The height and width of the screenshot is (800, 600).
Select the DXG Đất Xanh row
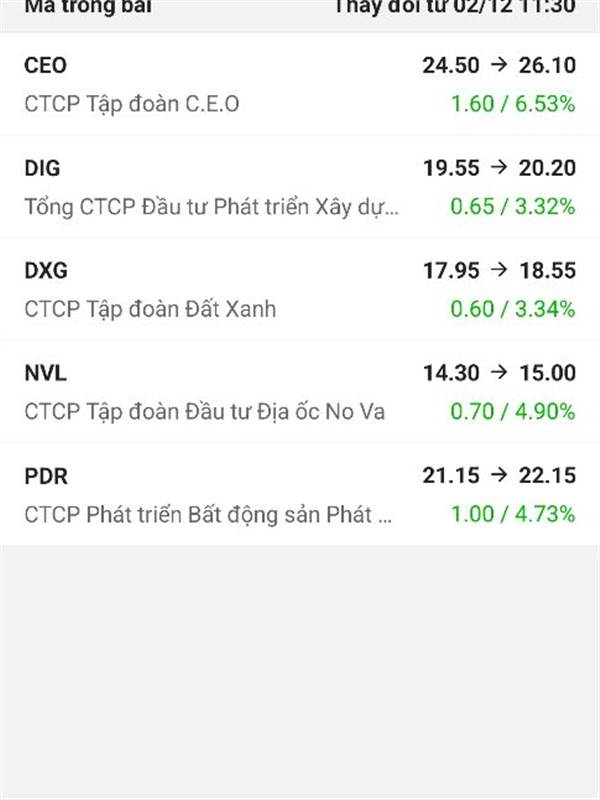tap(300, 289)
